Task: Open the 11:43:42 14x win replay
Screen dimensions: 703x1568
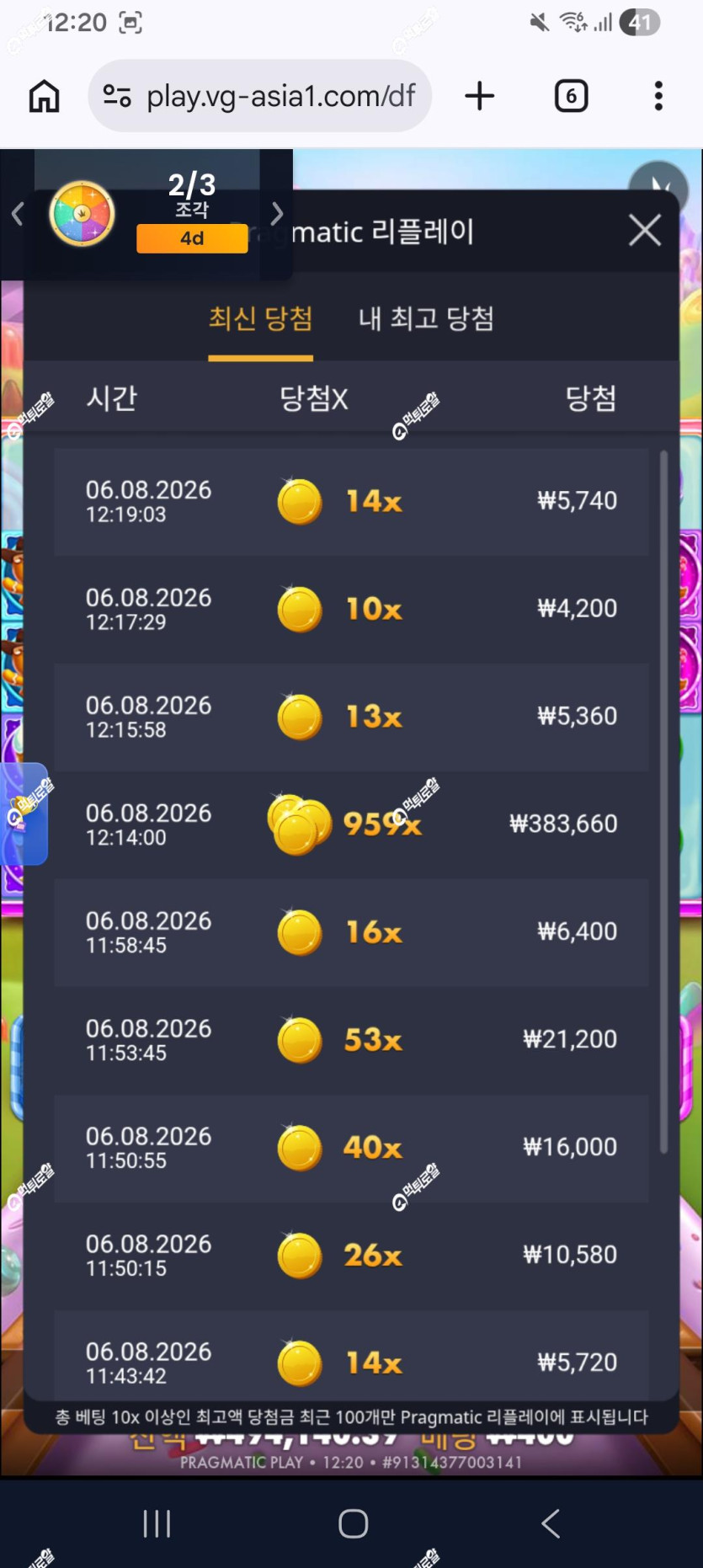Action: click(351, 1356)
